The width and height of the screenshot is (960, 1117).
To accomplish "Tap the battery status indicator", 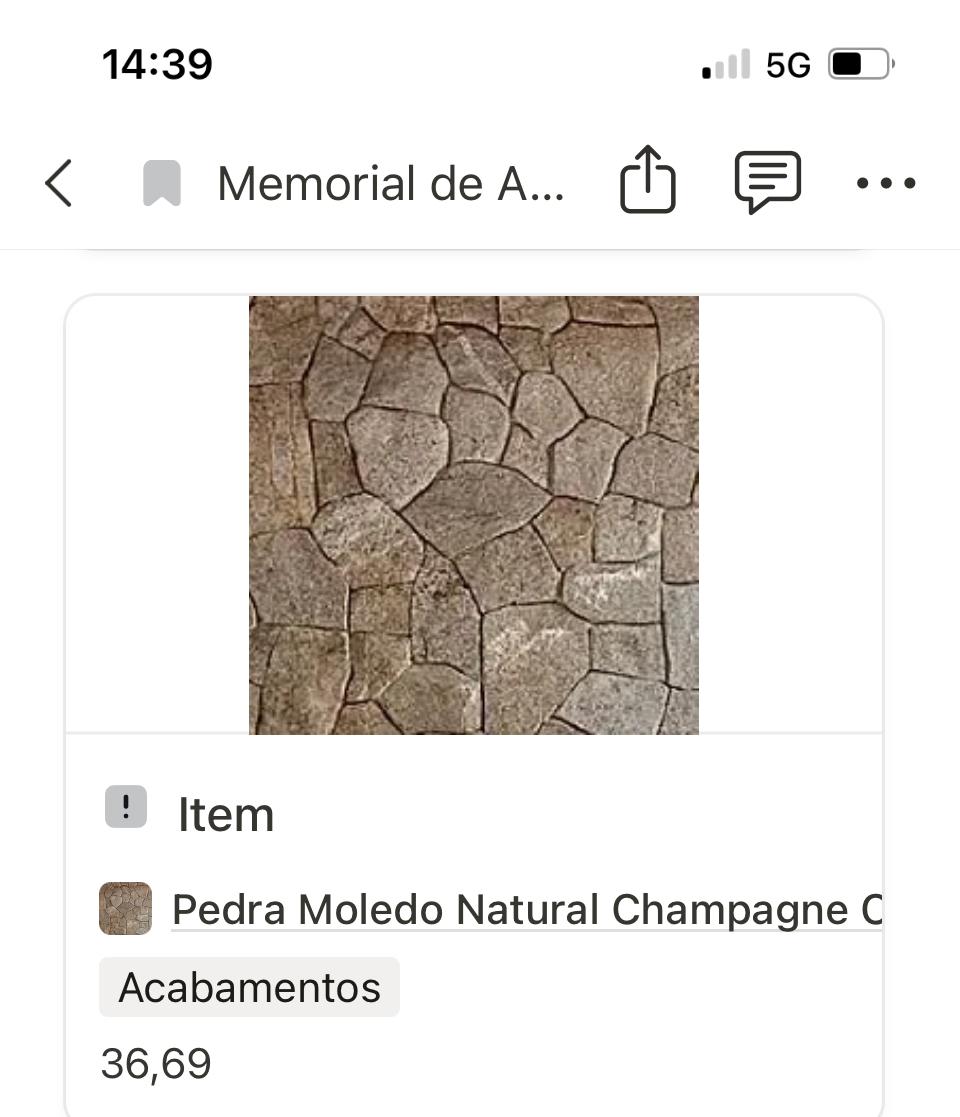I will (860, 62).
